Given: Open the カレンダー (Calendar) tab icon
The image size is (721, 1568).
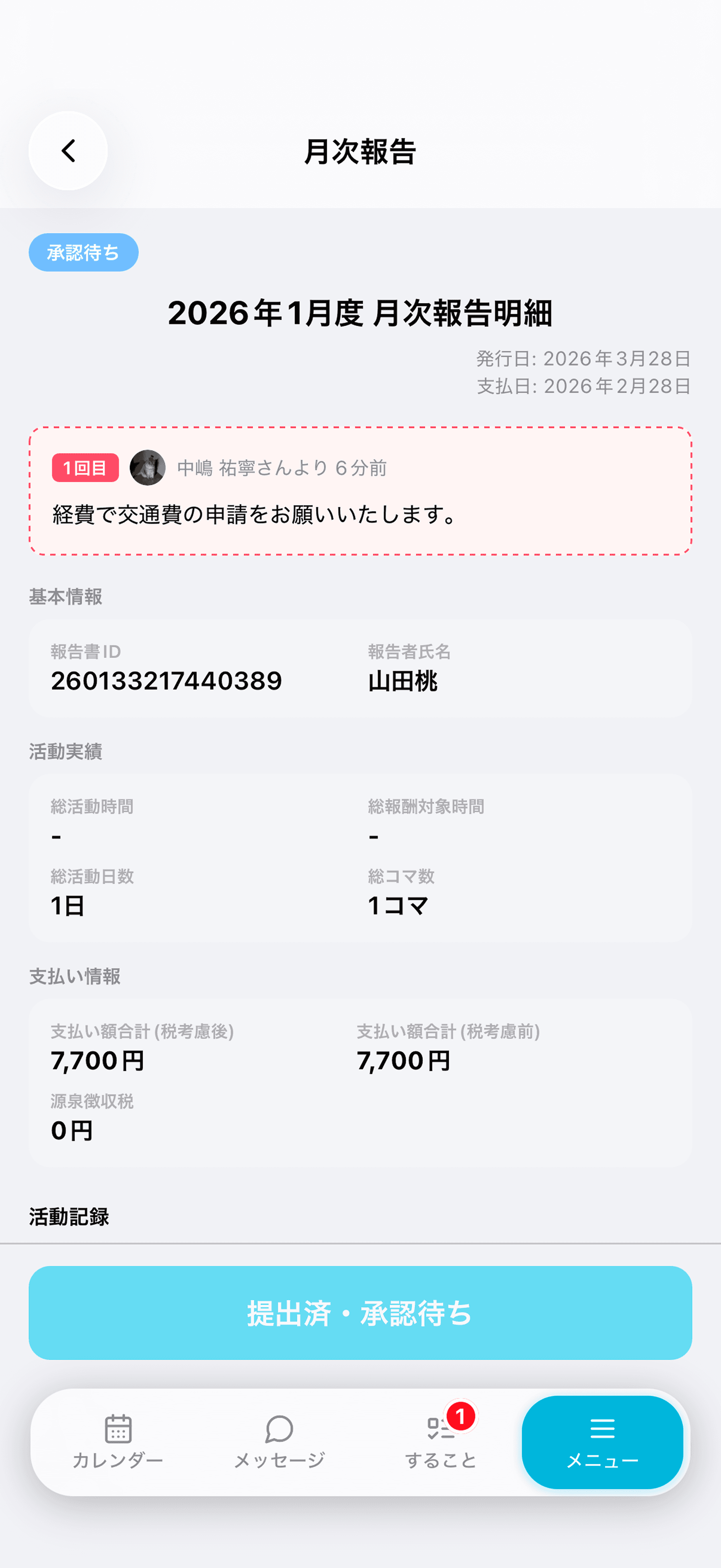Looking at the screenshot, I should point(118,1429).
